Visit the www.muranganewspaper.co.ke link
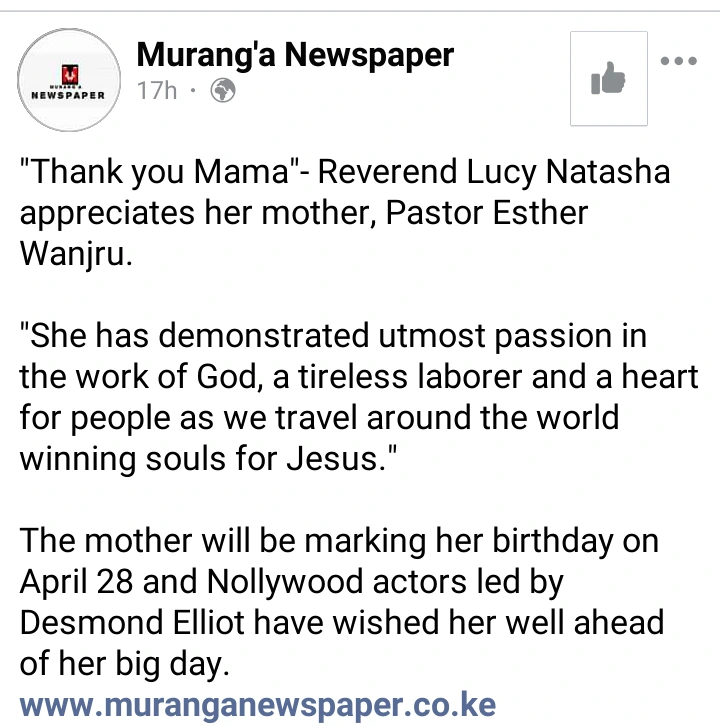Screen dimensions: 720x726 pyautogui.click(x=258, y=704)
